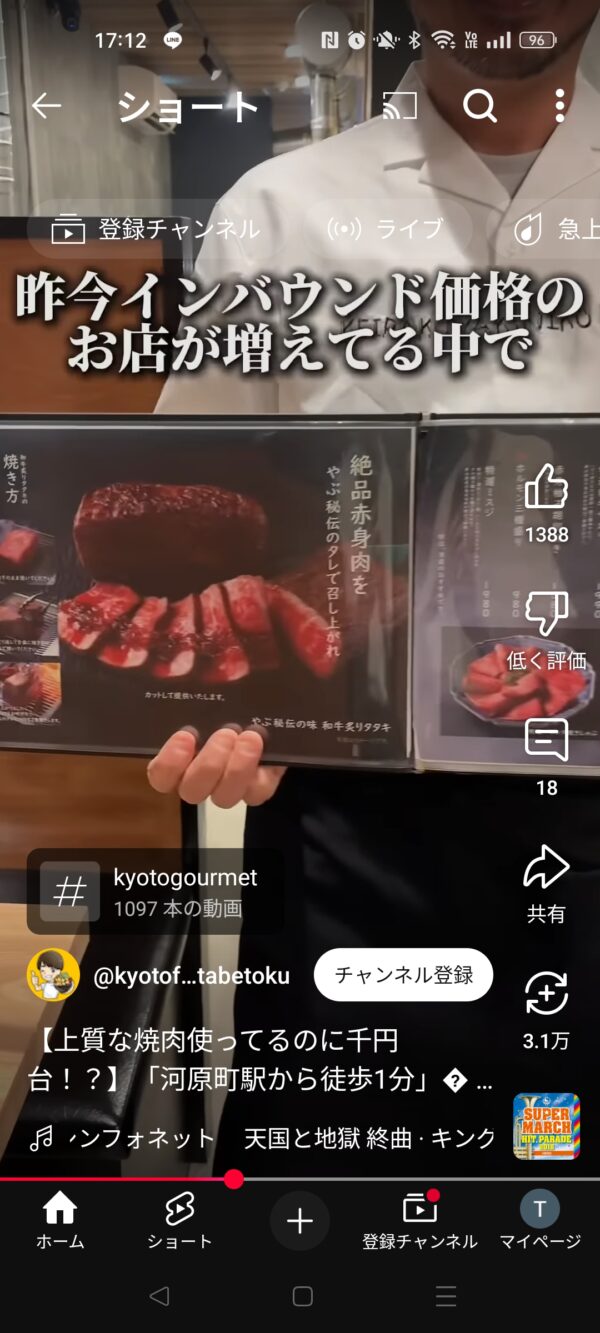Open the マイページ tab
Image resolution: width=600 pixels, height=1333 pixels.
pyautogui.click(x=540, y=1221)
